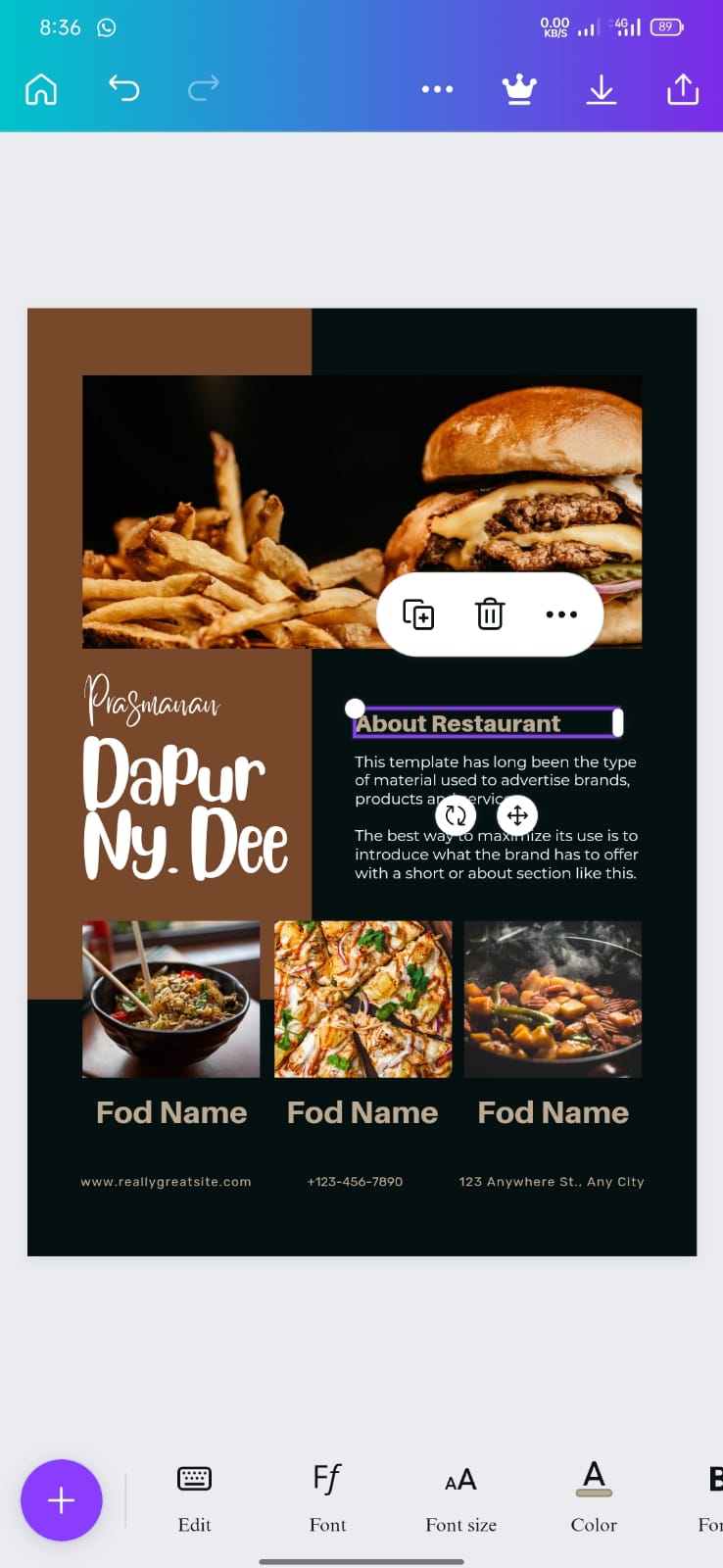Open the premium crown option
The height and width of the screenshot is (1568, 723).
coord(519,89)
